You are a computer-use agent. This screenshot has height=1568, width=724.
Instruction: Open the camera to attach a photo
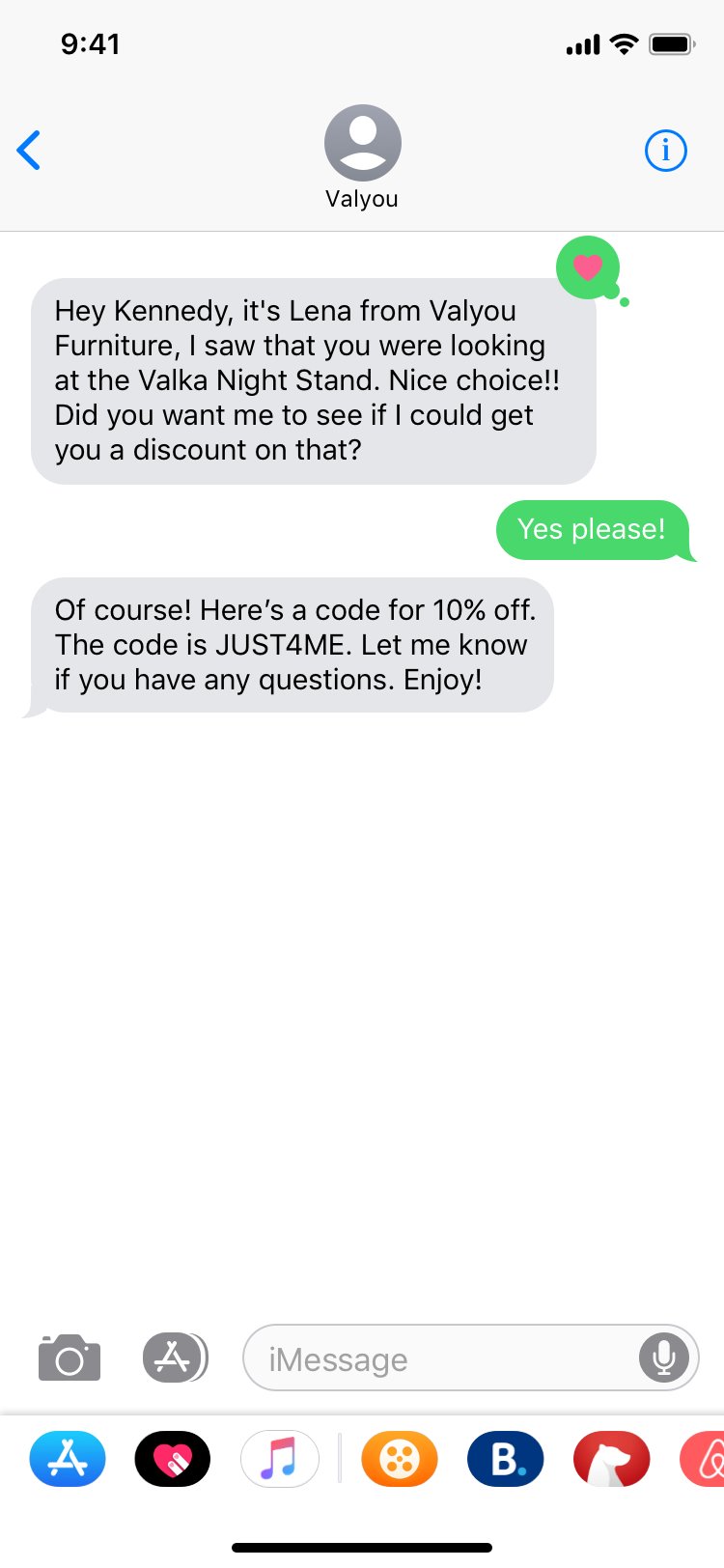pyautogui.click(x=70, y=1358)
